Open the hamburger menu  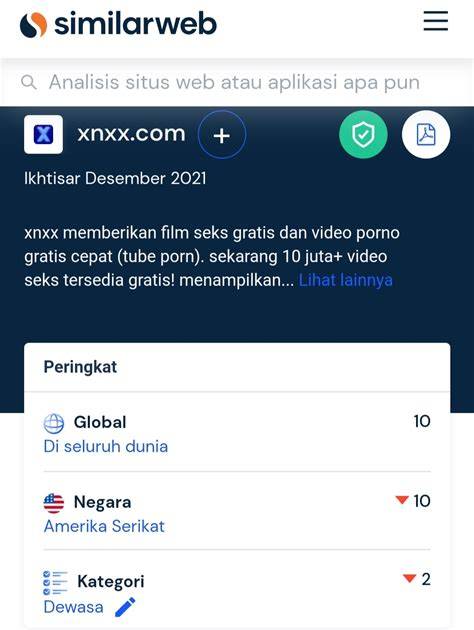pos(435,21)
